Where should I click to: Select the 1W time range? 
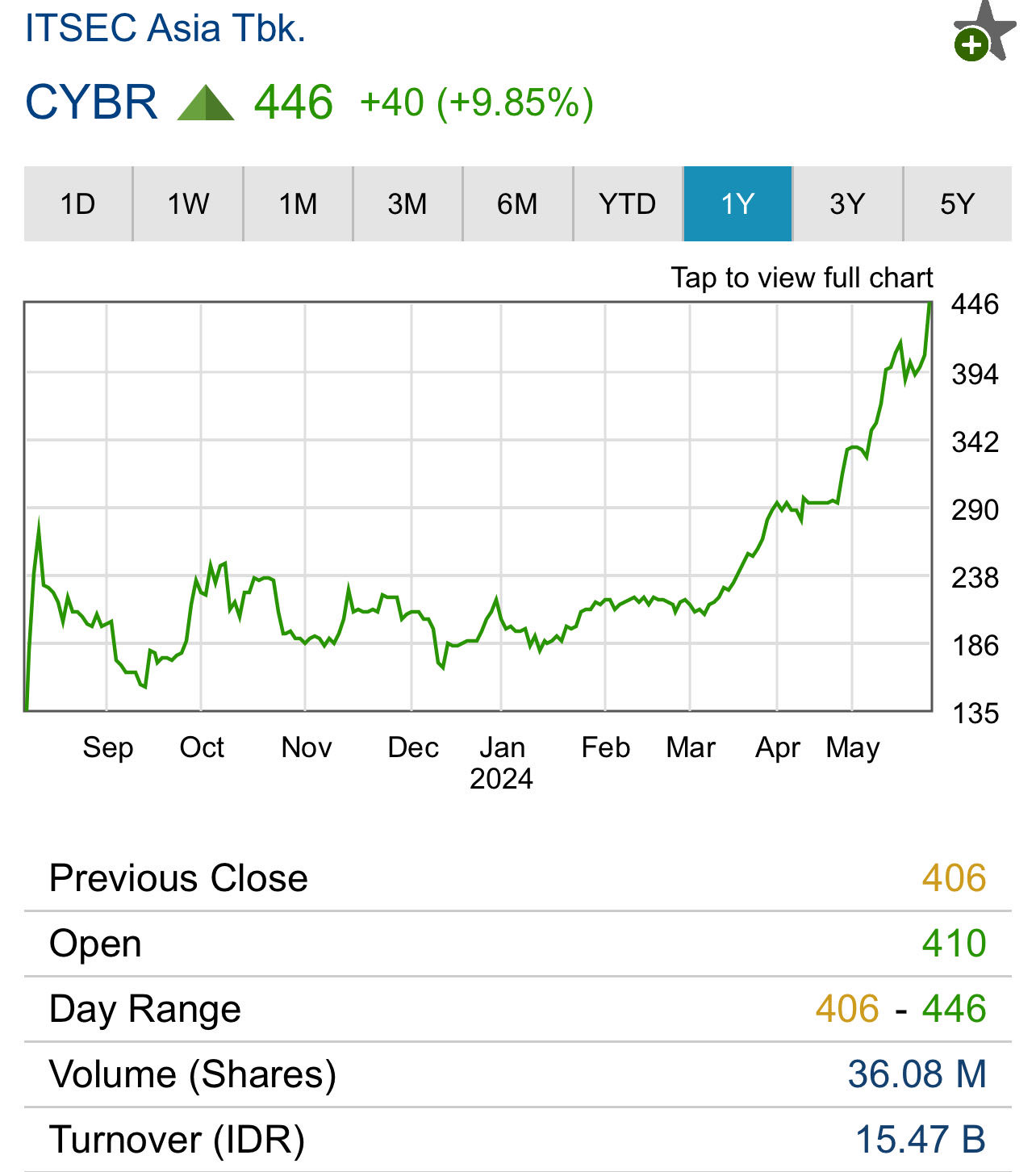coord(188,204)
